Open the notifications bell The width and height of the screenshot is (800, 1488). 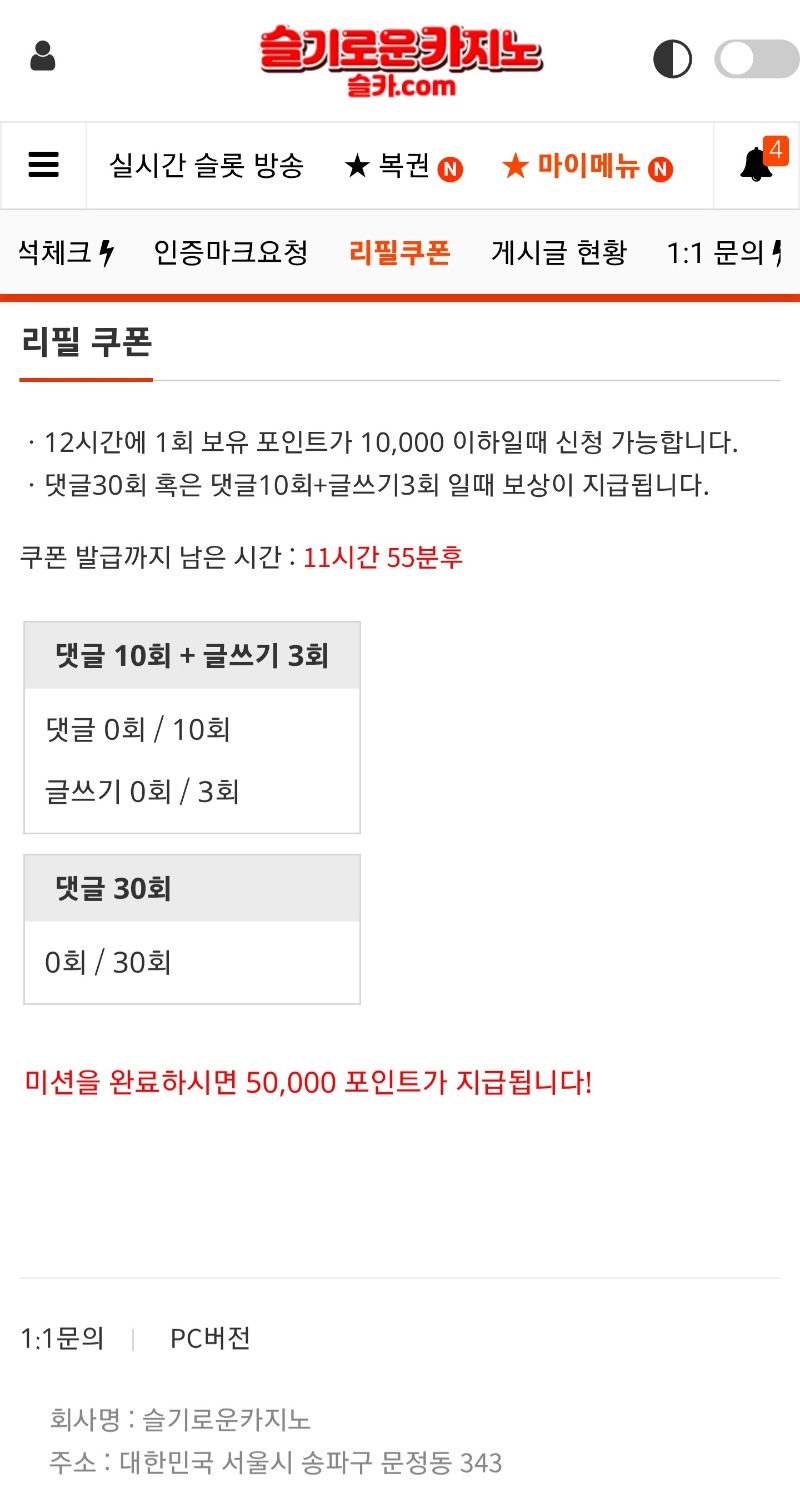[757, 165]
